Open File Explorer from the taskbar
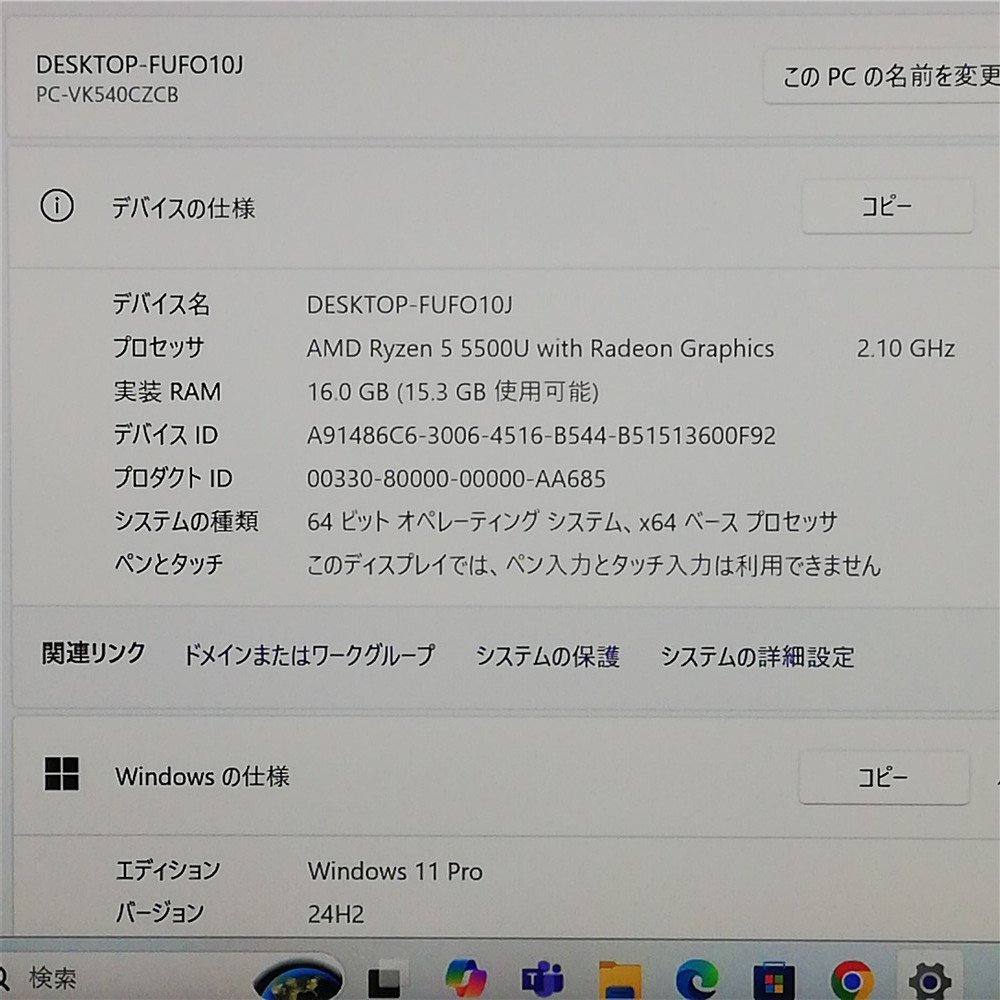 619,979
